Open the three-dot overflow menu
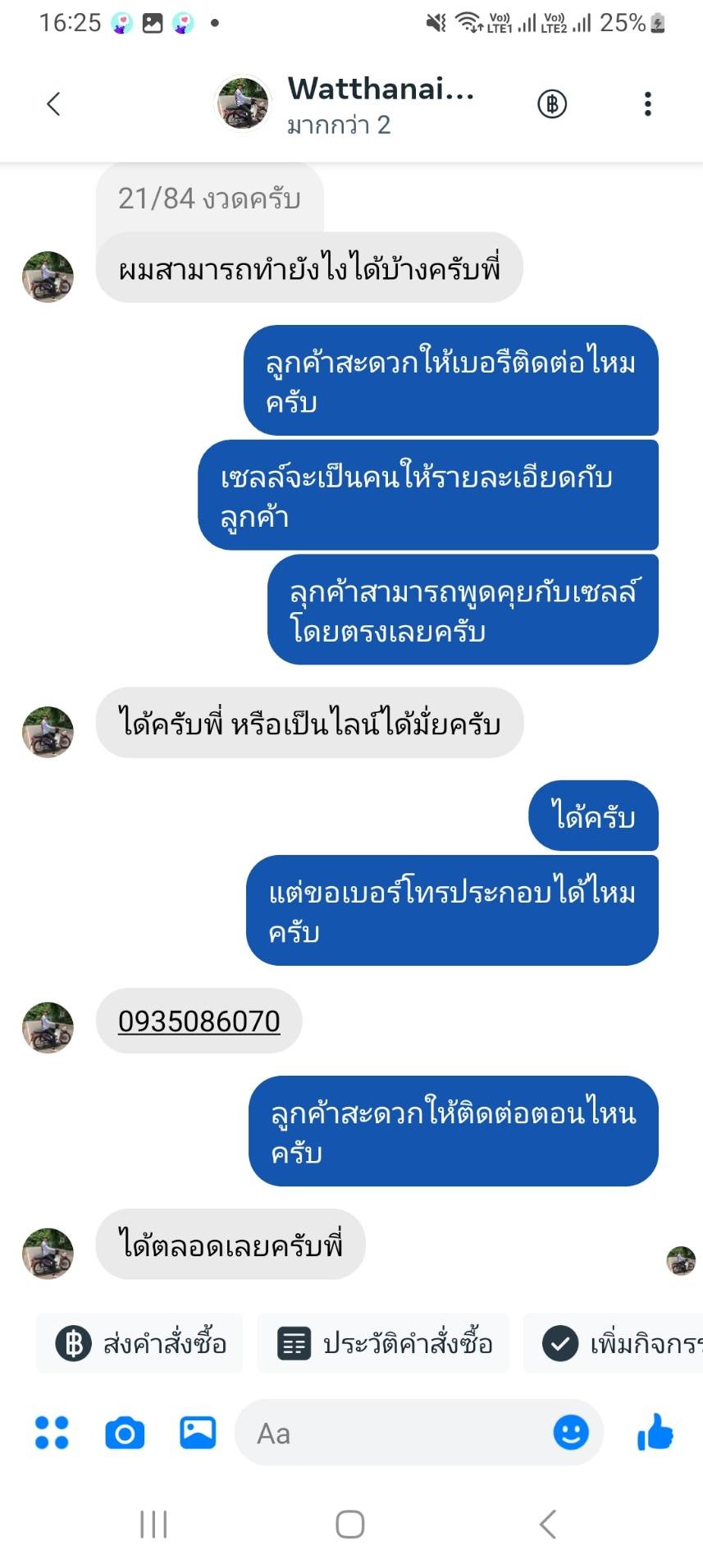The width and height of the screenshot is (703, 1568). point(647,104)
